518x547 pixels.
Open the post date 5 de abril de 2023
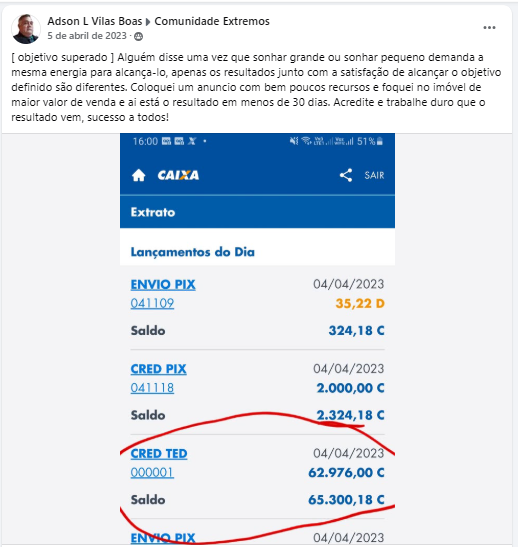[87, 36]
